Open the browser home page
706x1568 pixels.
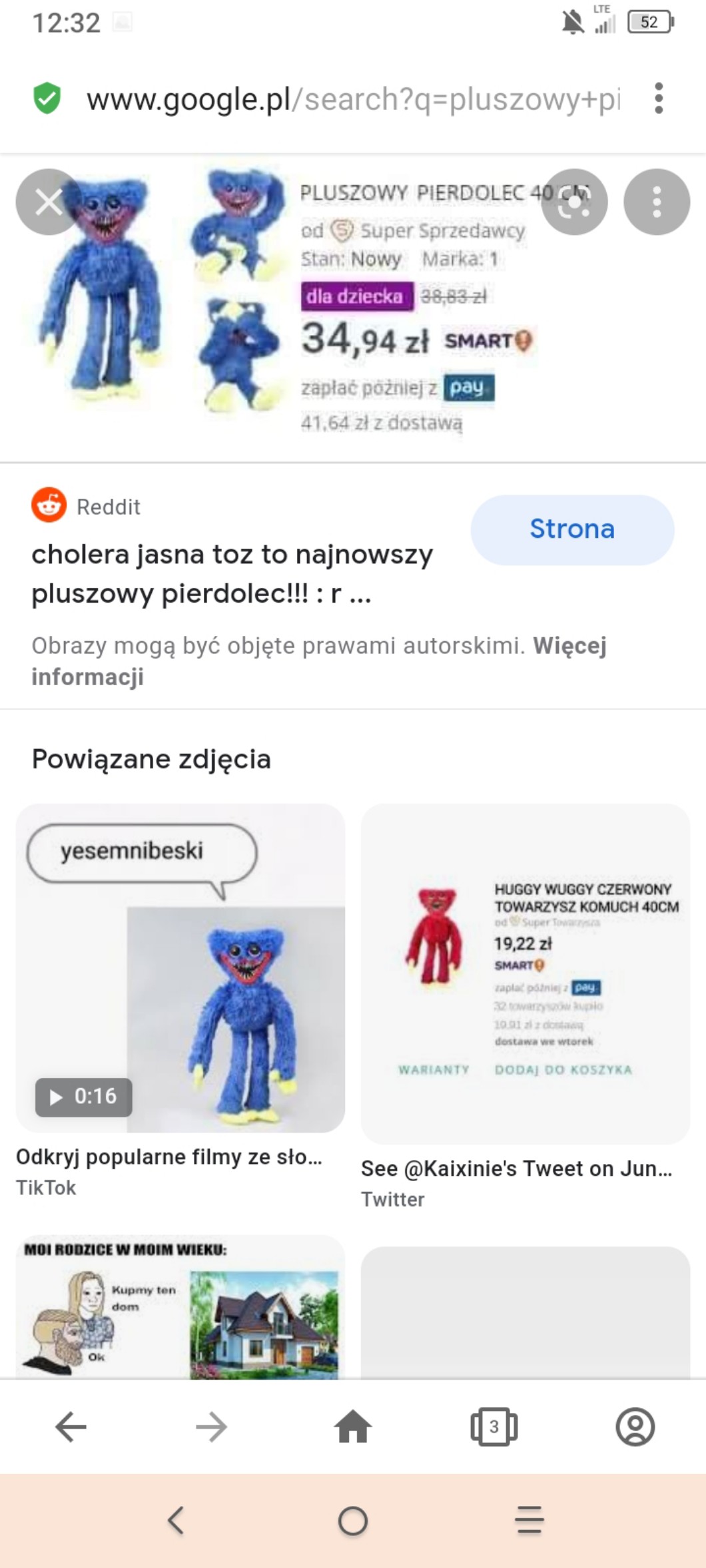coord(352,1427)
